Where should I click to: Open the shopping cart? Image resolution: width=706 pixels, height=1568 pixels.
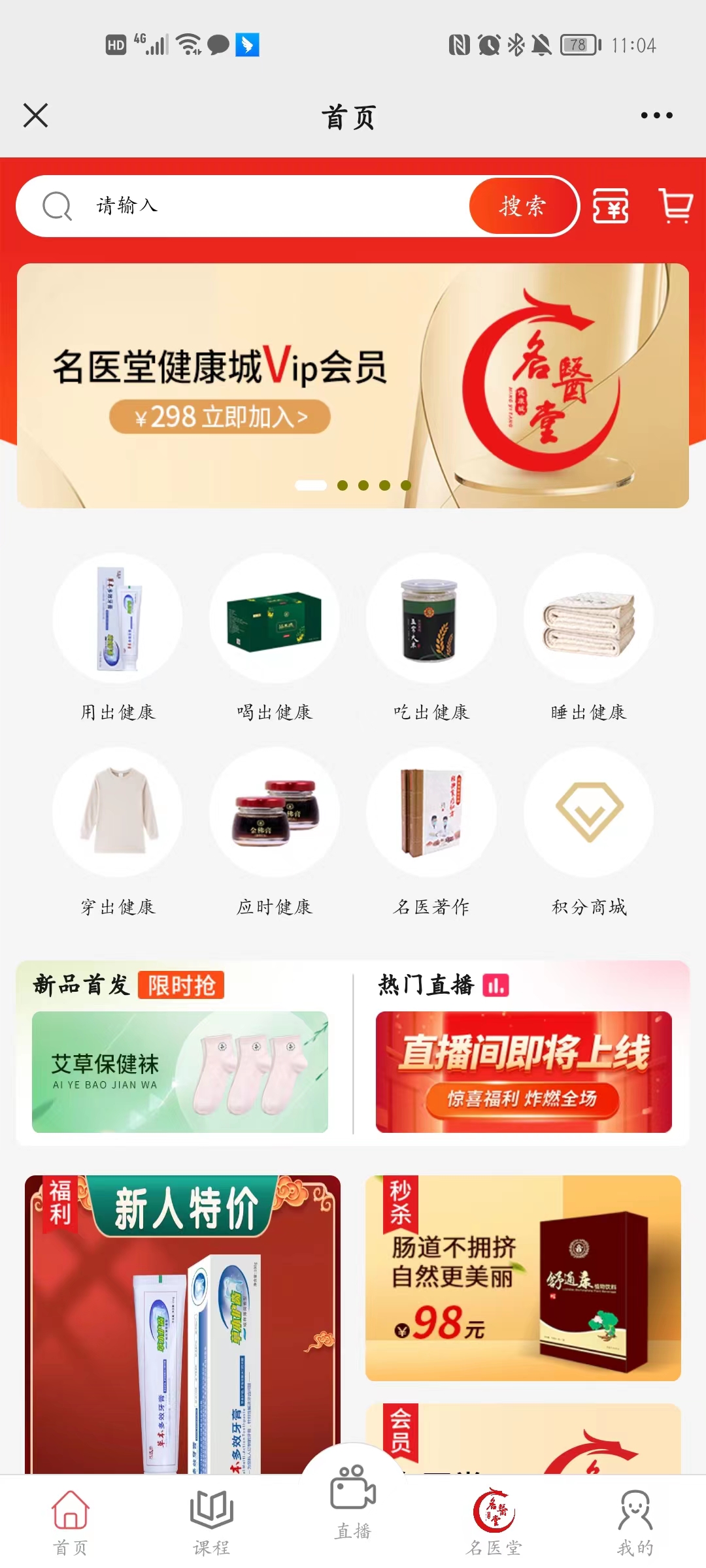click(676, 206)
